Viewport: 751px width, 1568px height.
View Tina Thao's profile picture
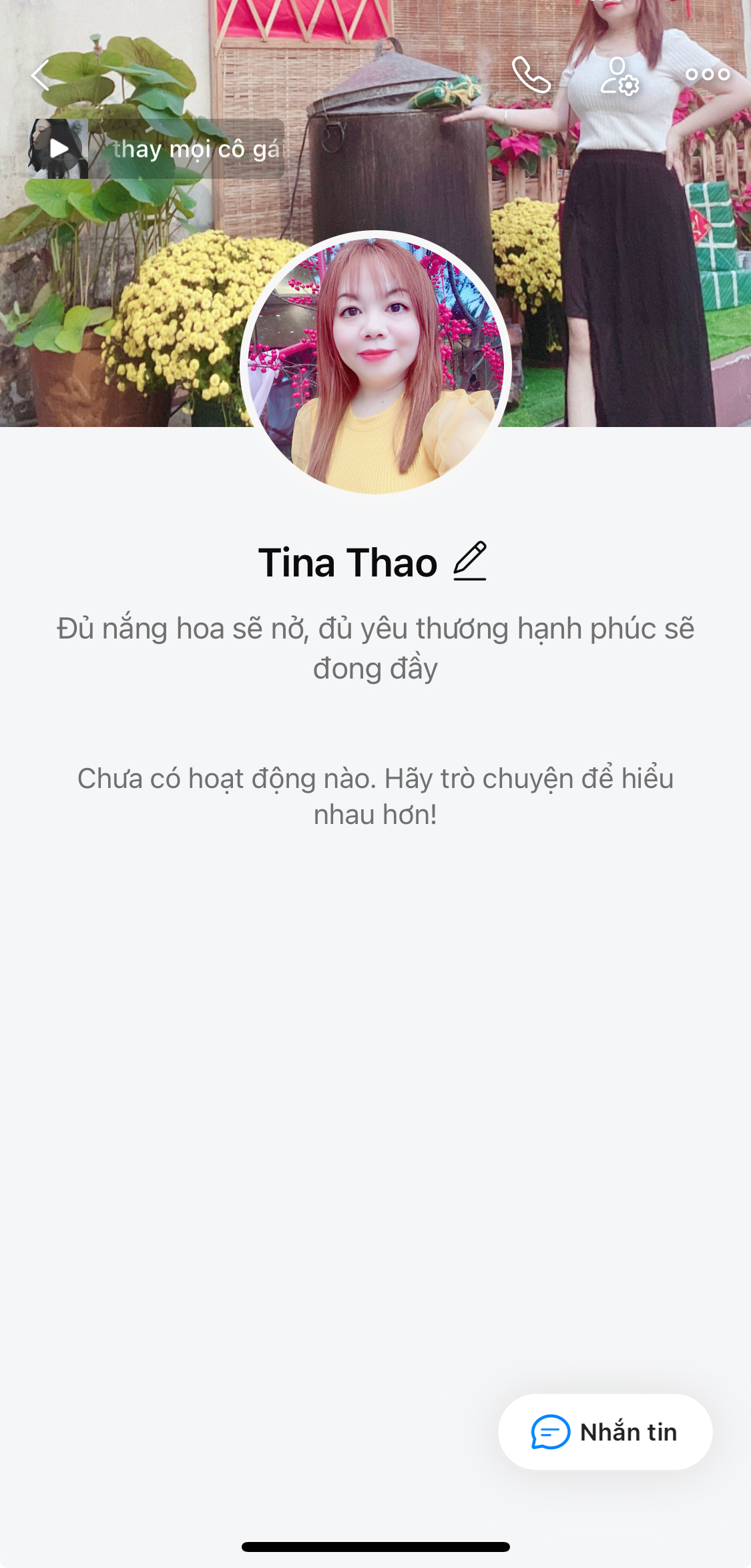[376, 364]
